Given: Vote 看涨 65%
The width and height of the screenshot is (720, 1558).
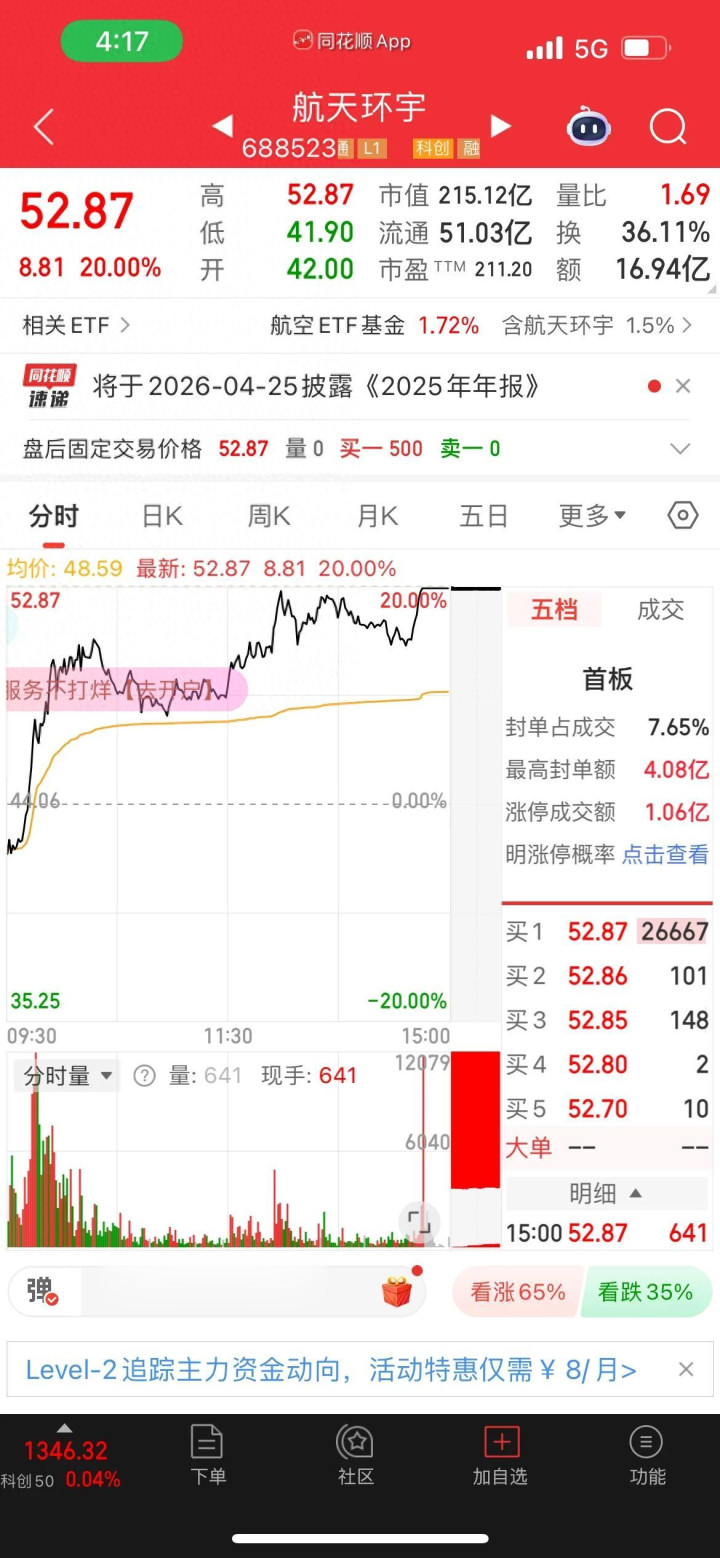Looking at the screenshot, I should coord(517,1292).
